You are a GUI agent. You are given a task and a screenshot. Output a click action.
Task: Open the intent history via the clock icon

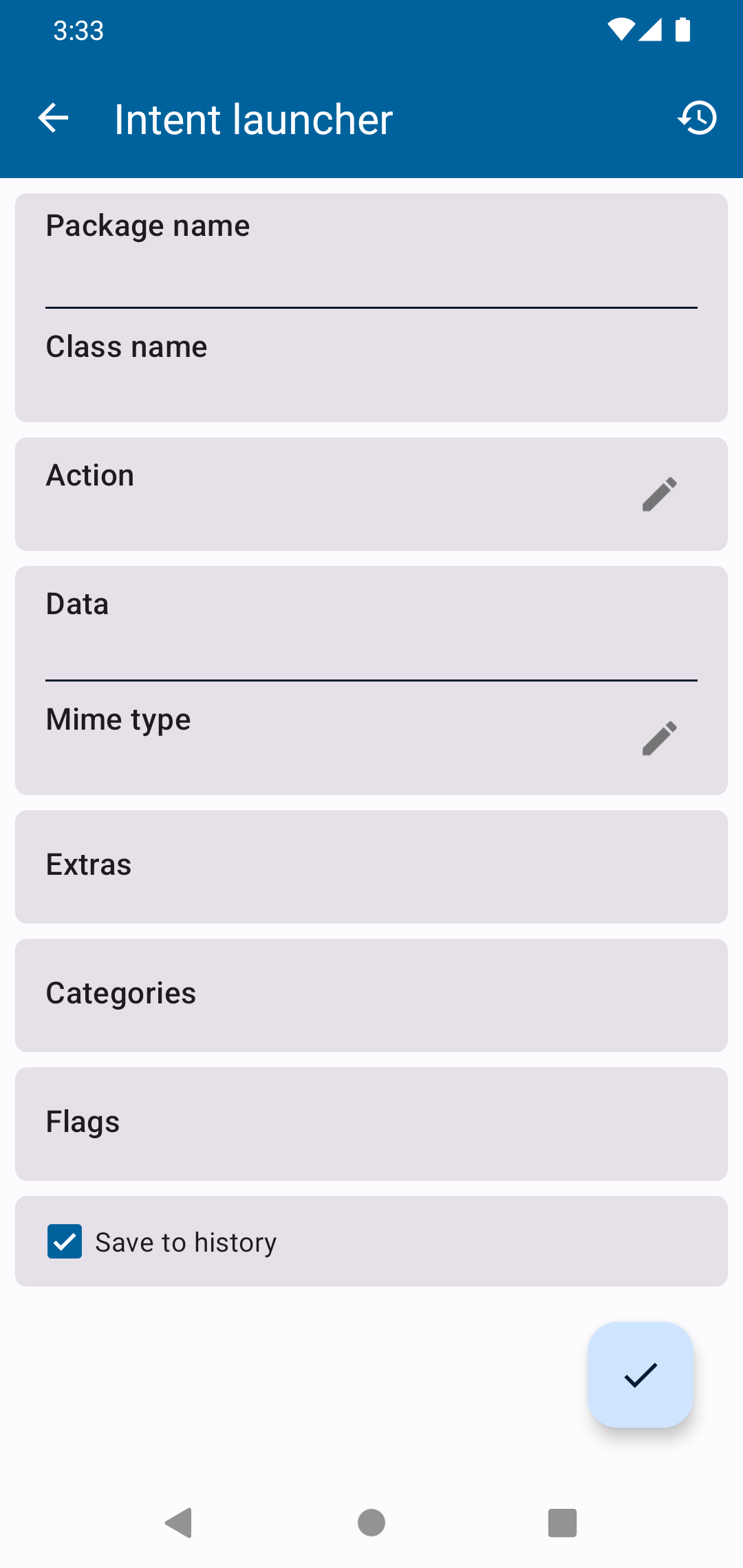[x=697, y=118]
